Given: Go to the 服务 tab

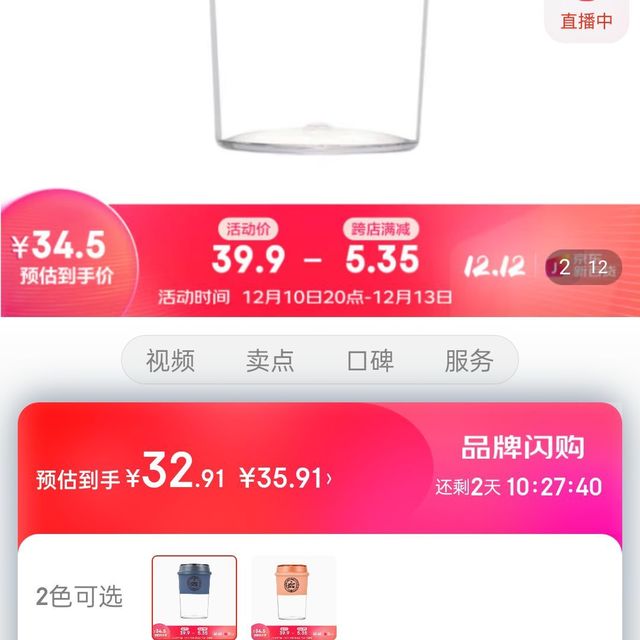Looking at the screenshot, I should 469,361.
